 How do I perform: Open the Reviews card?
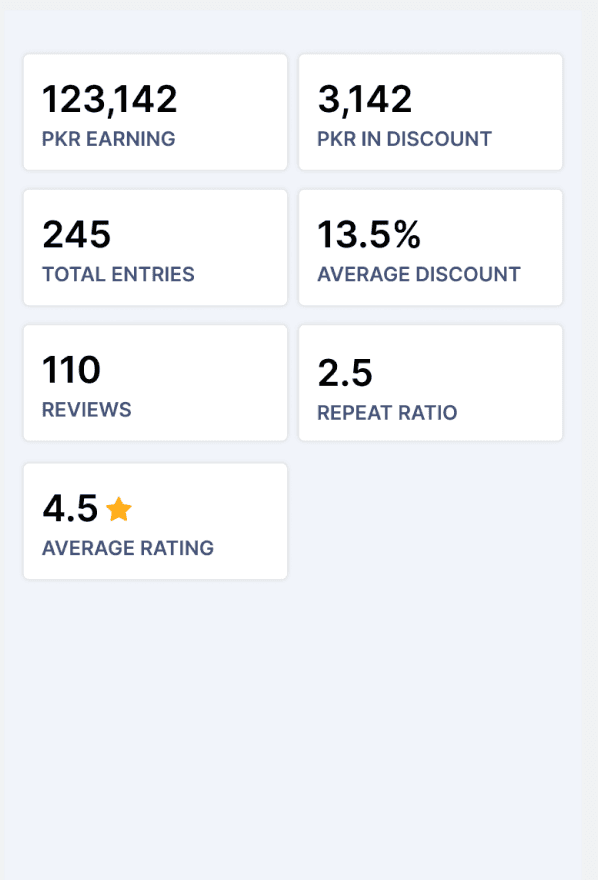155,383
